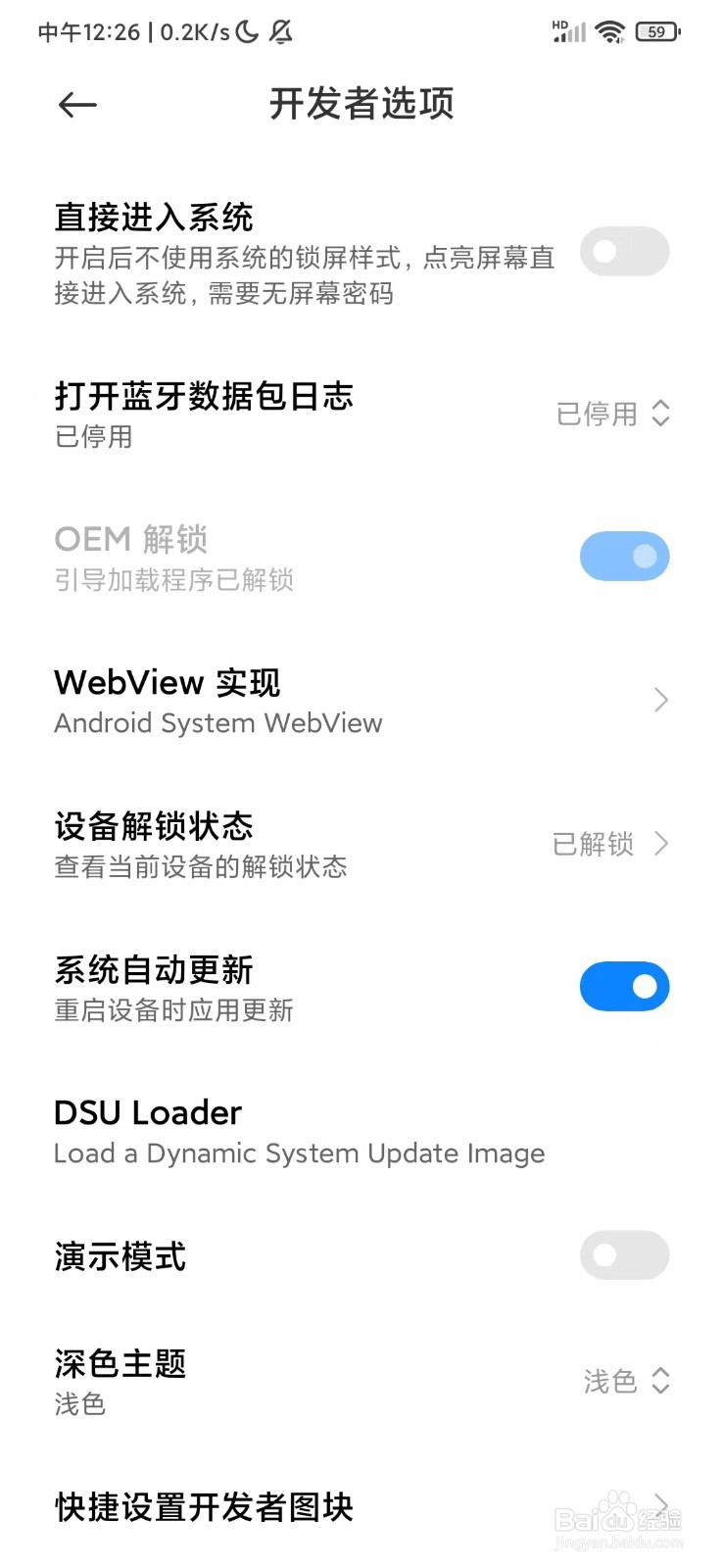723x1568 pixels.
Task: Toggle the OEM 解锁 switch
Action: (x=624, y=557)
